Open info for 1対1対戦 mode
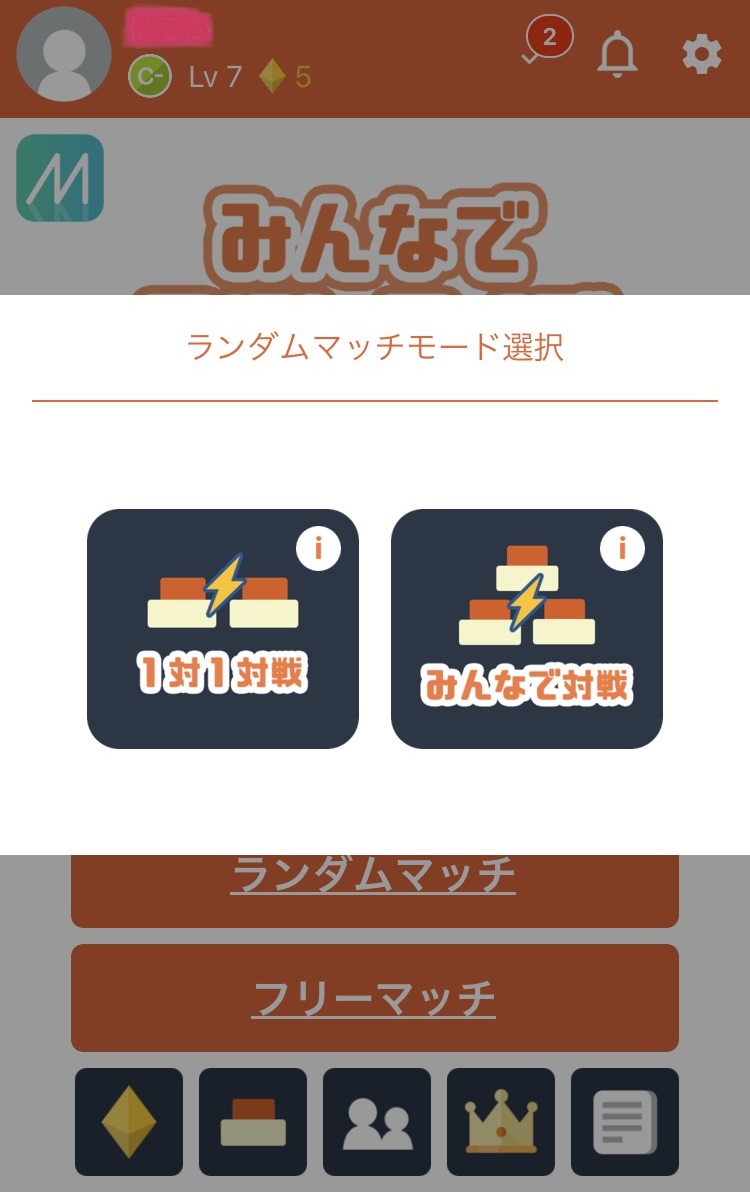This screenshot has height=1192, width=750. 320,548
